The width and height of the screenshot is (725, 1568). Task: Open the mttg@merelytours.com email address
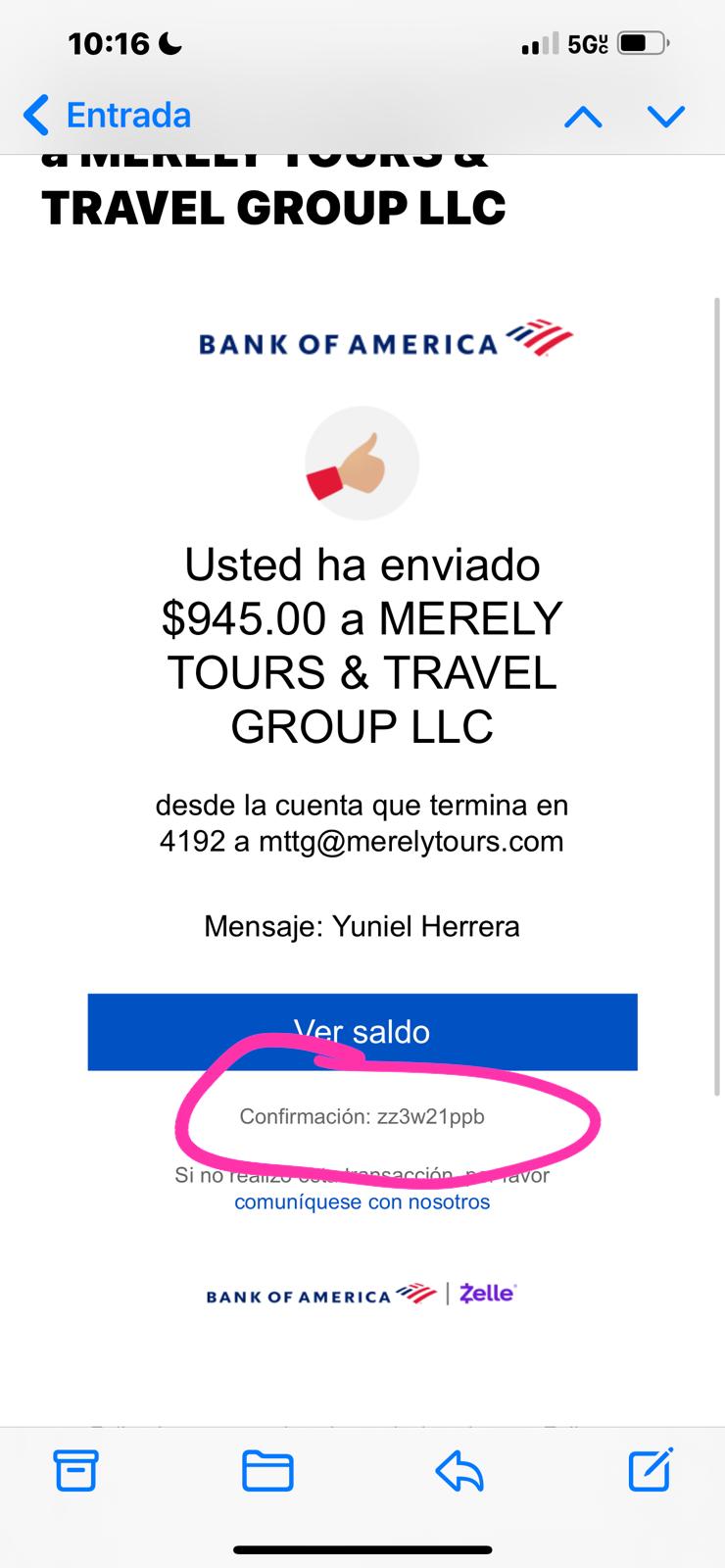pyautogui.click(x=411, y=841)
